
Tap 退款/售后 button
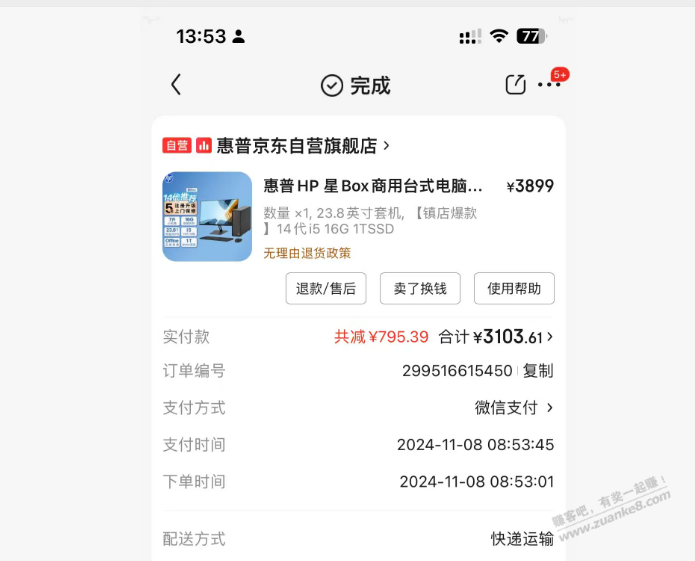click(x=326, y=288)
